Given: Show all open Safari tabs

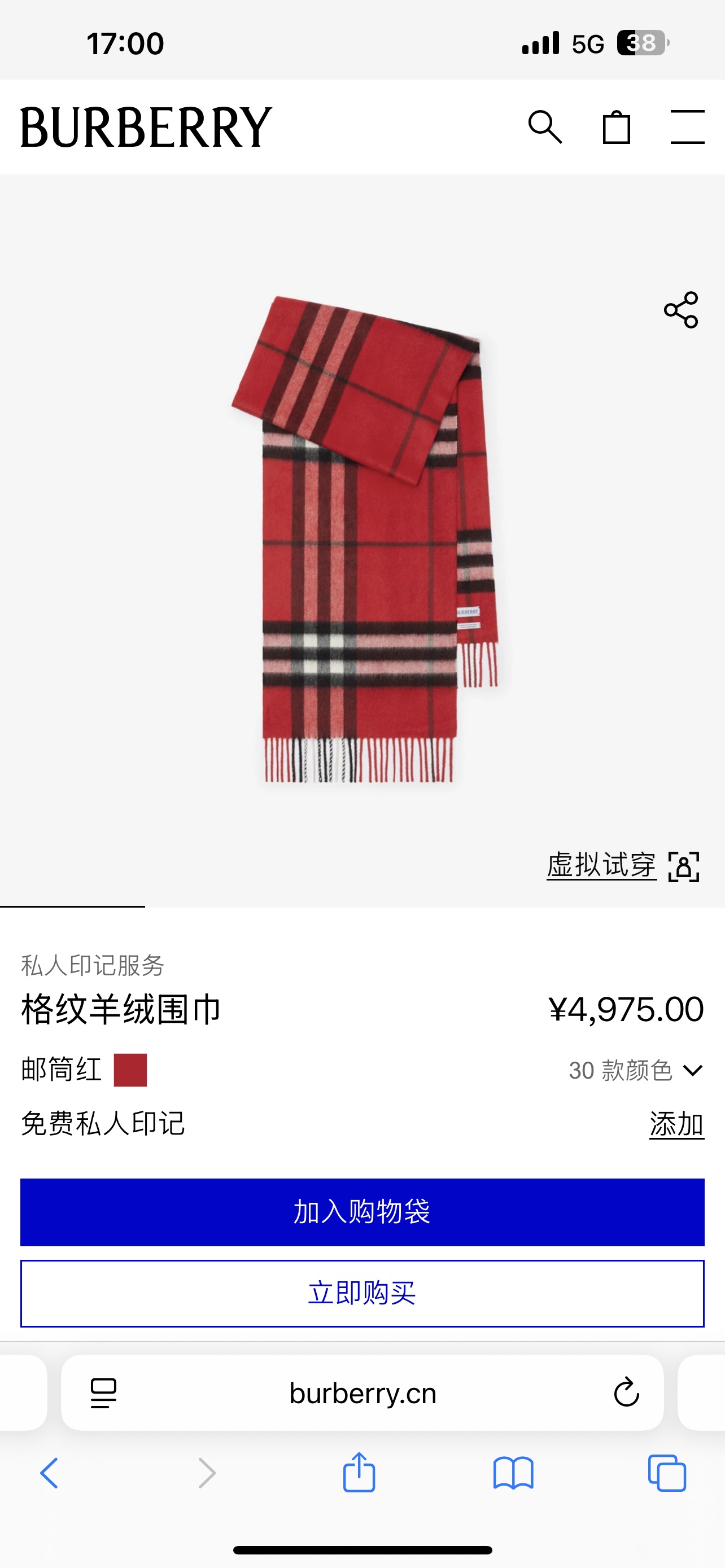Looking at the screenshot, I should 667,1473.
